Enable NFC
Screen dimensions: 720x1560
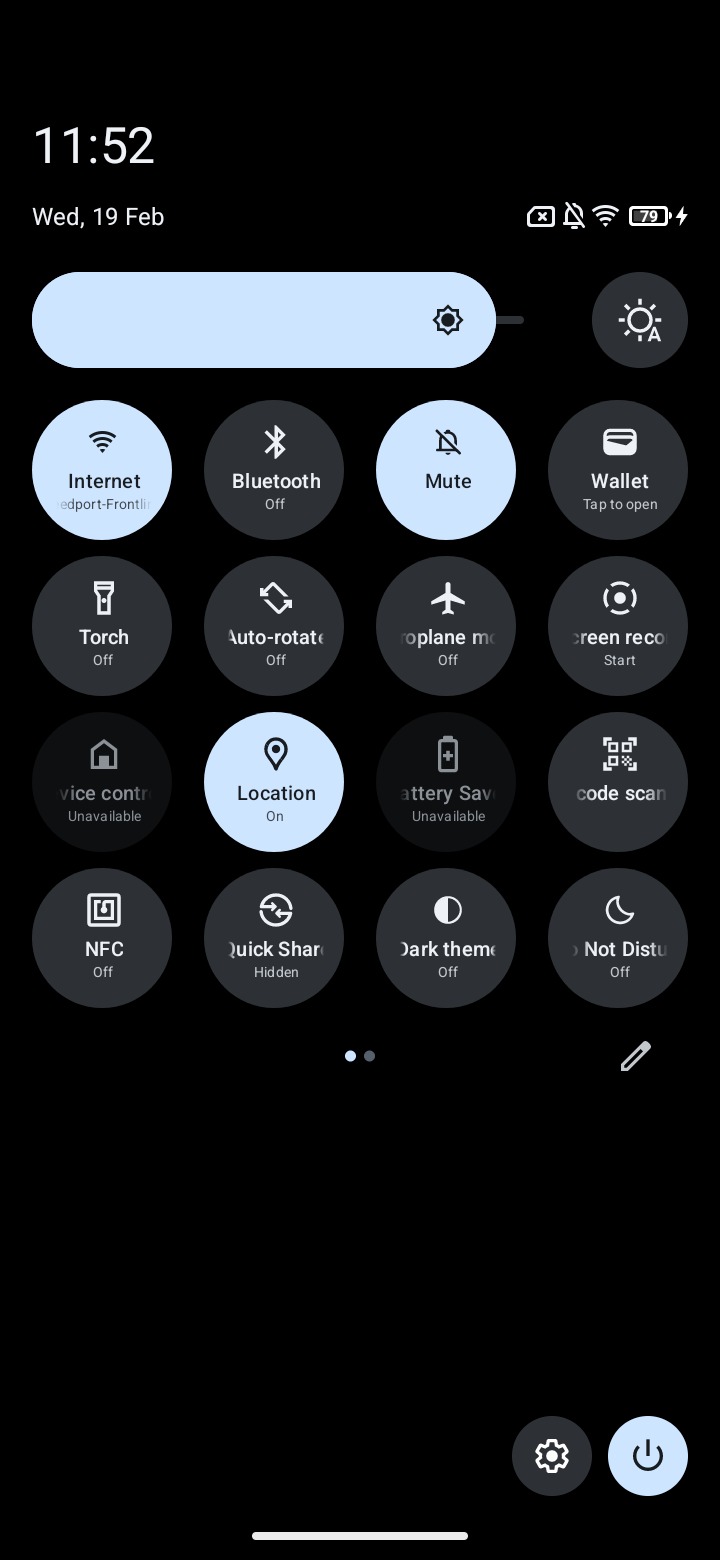(x=102, y=937)
